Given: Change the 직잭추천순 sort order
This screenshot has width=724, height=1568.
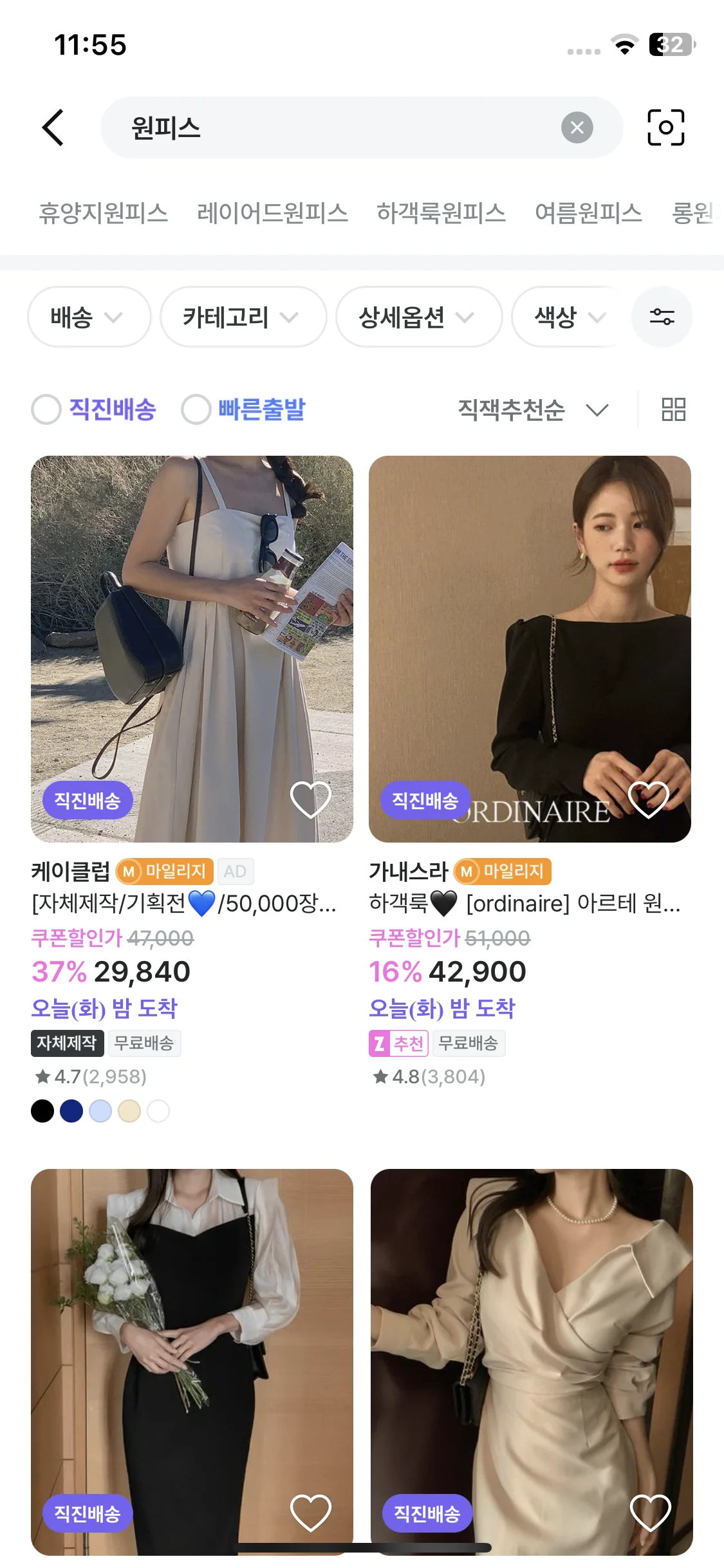Looking at the screenshot, I should (533, 410).
